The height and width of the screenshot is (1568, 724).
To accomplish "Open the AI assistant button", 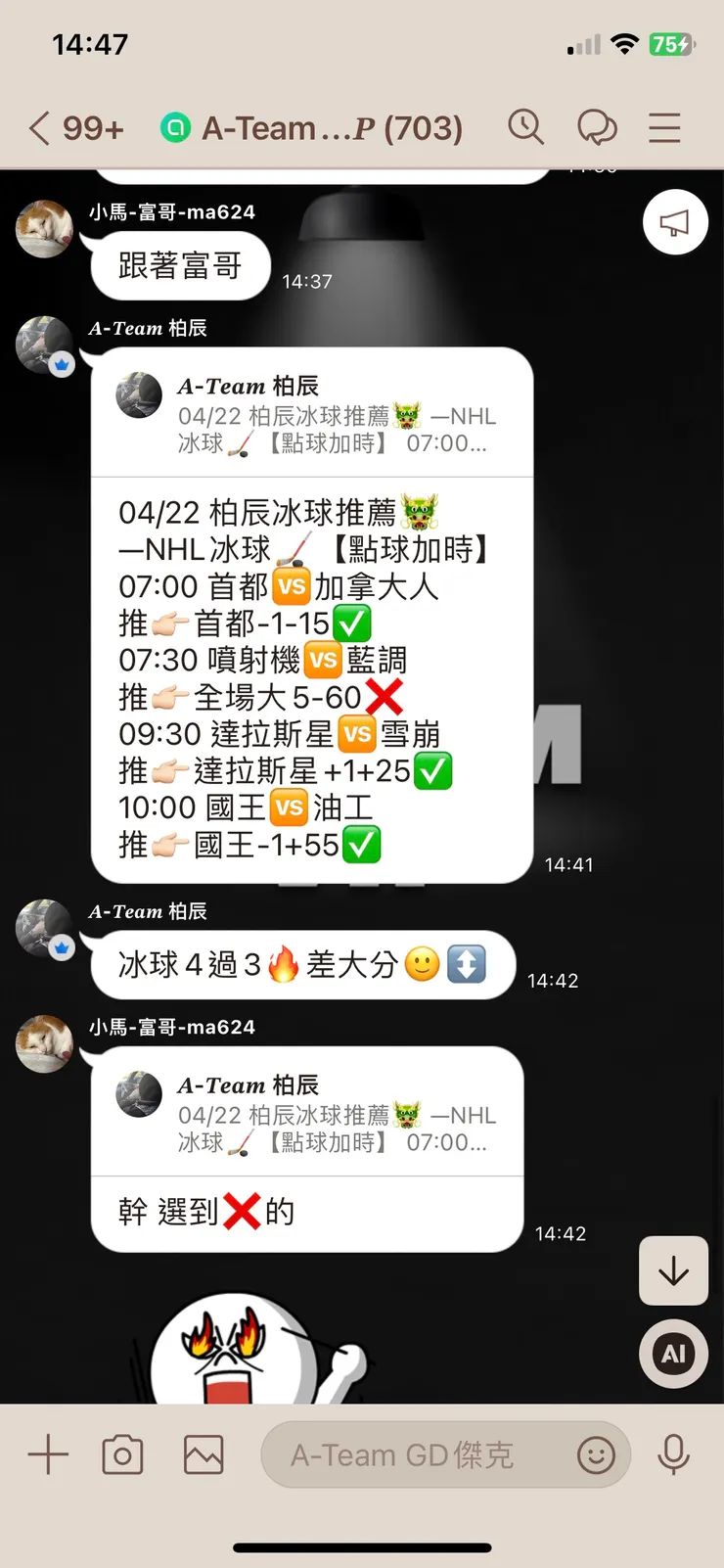I will [673, 1354].
